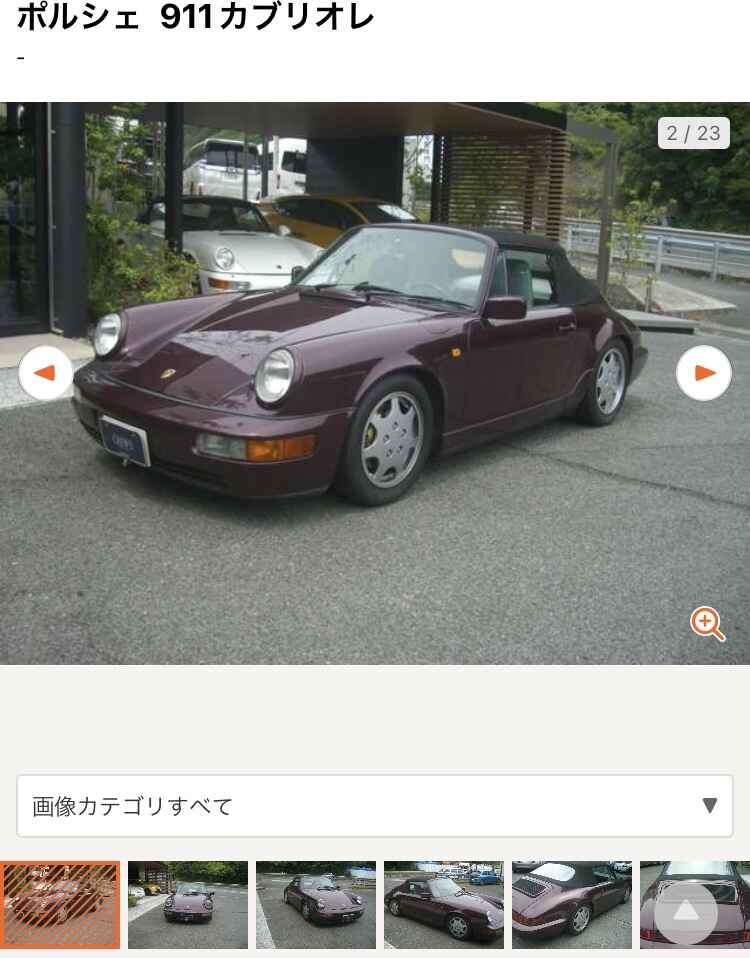Select the first highlighted thumbnail
Screen dimensions: 750x958
pos(60,904)
